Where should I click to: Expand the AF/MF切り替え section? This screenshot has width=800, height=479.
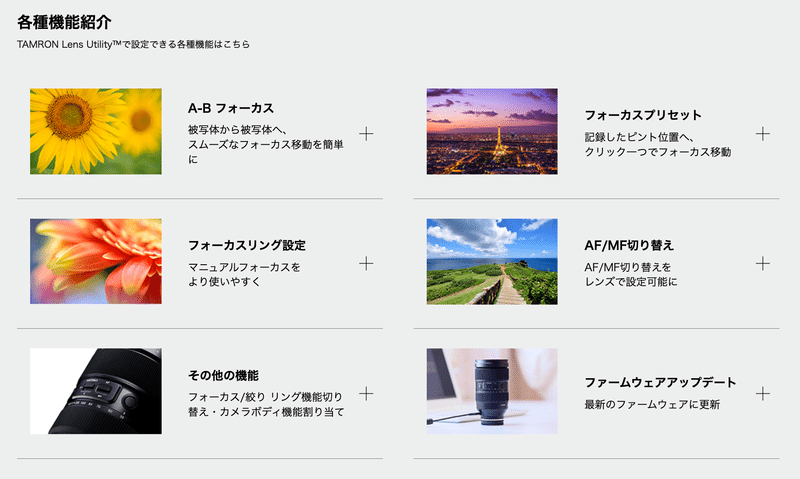(x=763, y=263)
